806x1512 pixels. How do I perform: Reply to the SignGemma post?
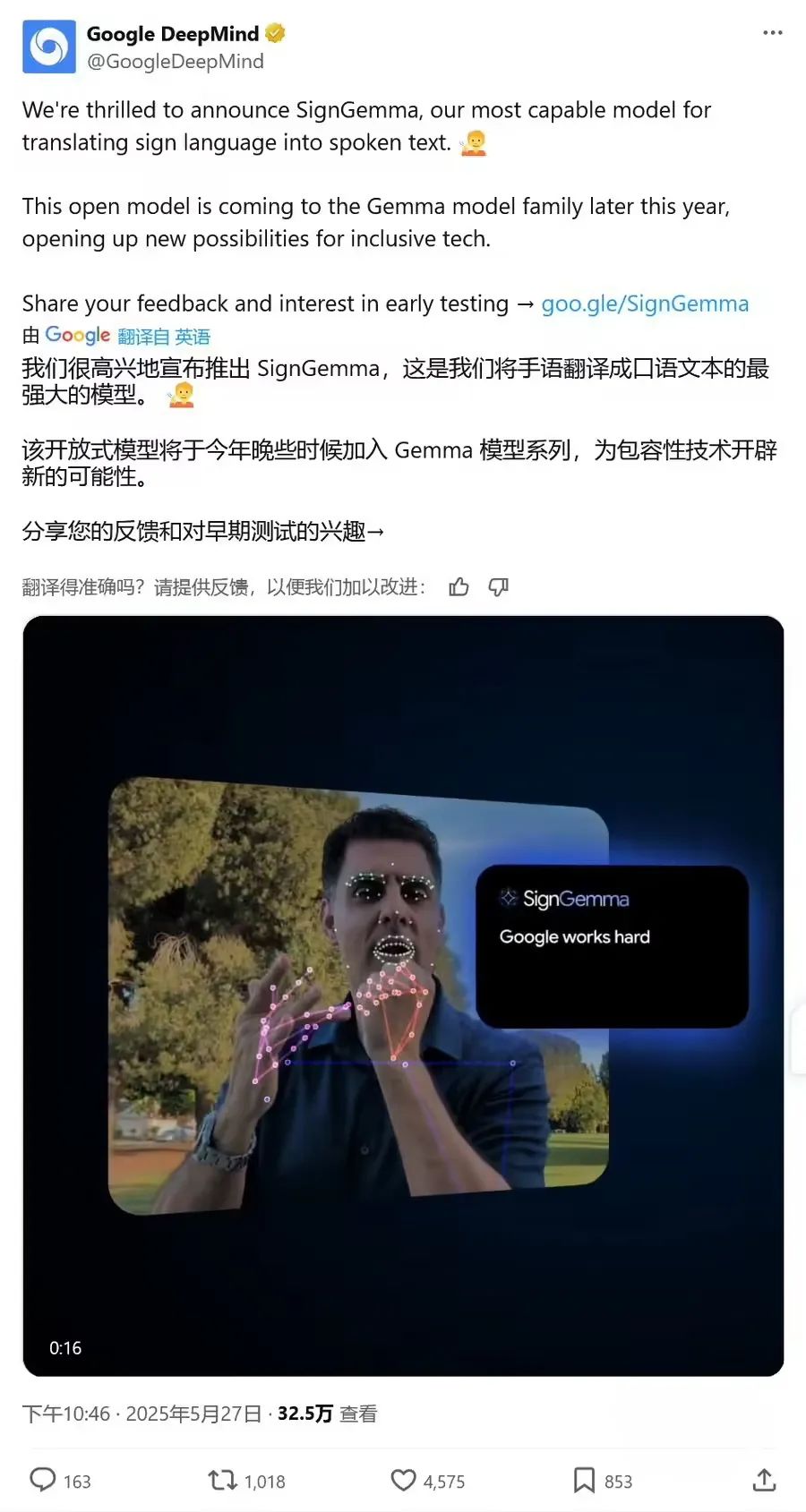tap(43, 1480)
